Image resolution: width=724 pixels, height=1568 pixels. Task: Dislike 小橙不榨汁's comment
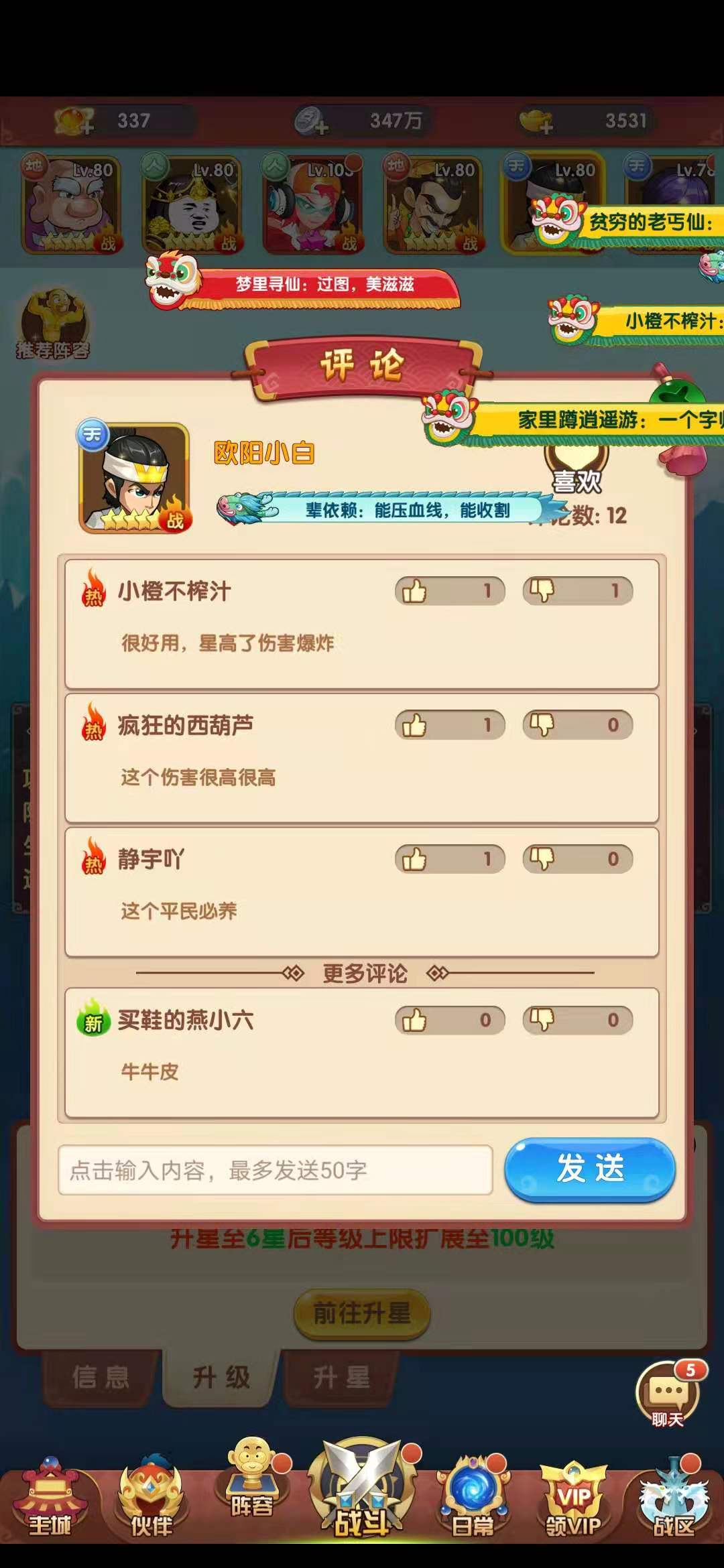tap(577, 591)
